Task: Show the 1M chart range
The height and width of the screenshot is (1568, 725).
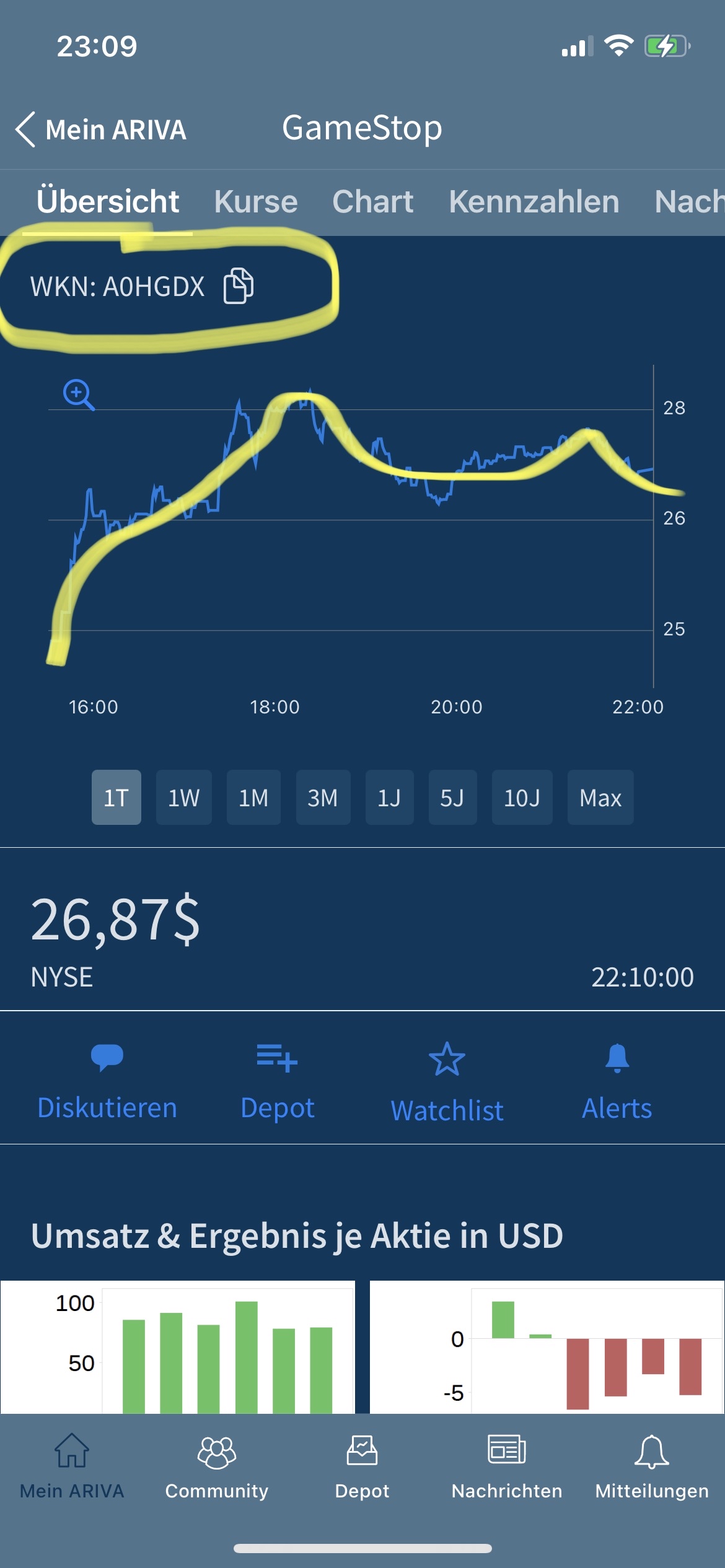Action: 253,798
